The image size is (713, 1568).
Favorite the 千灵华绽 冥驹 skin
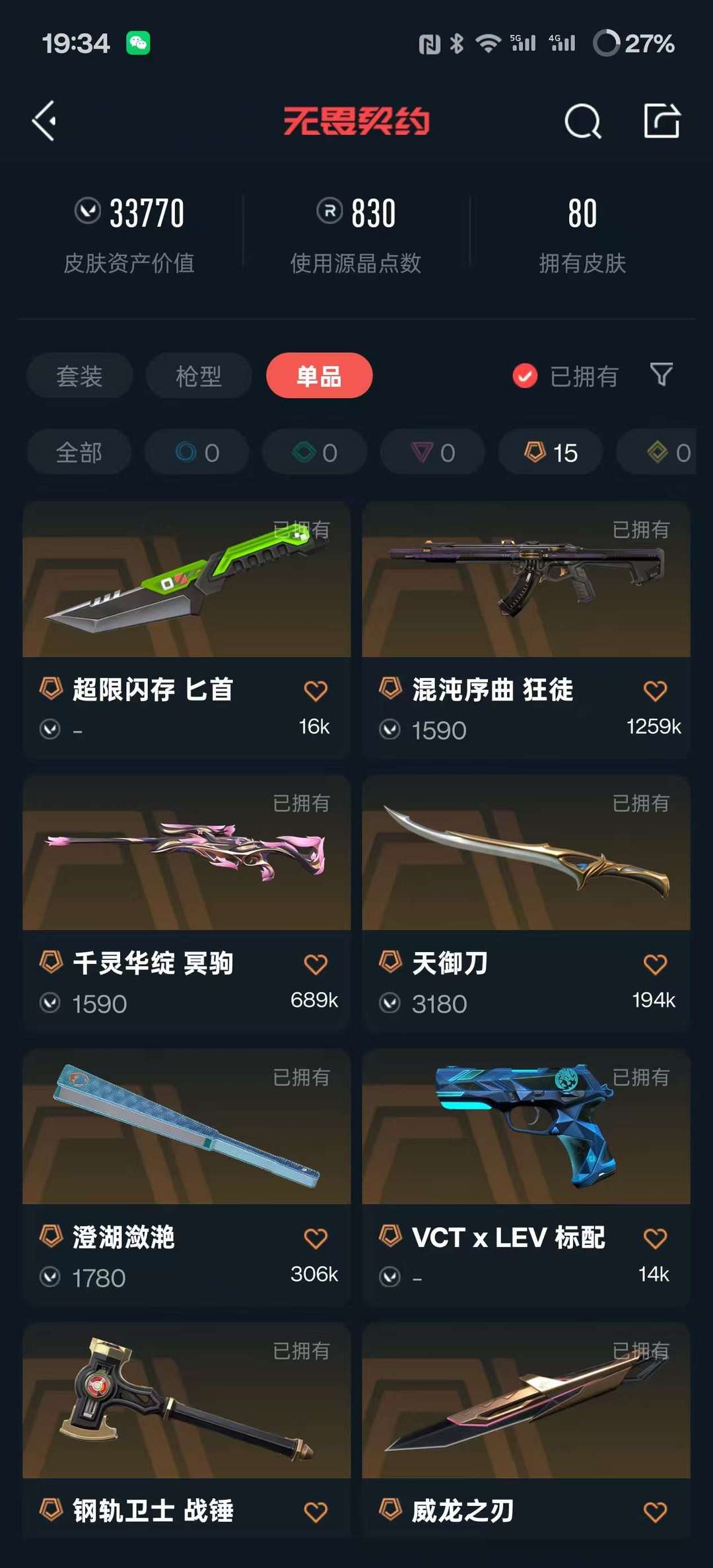coord(316,965)
